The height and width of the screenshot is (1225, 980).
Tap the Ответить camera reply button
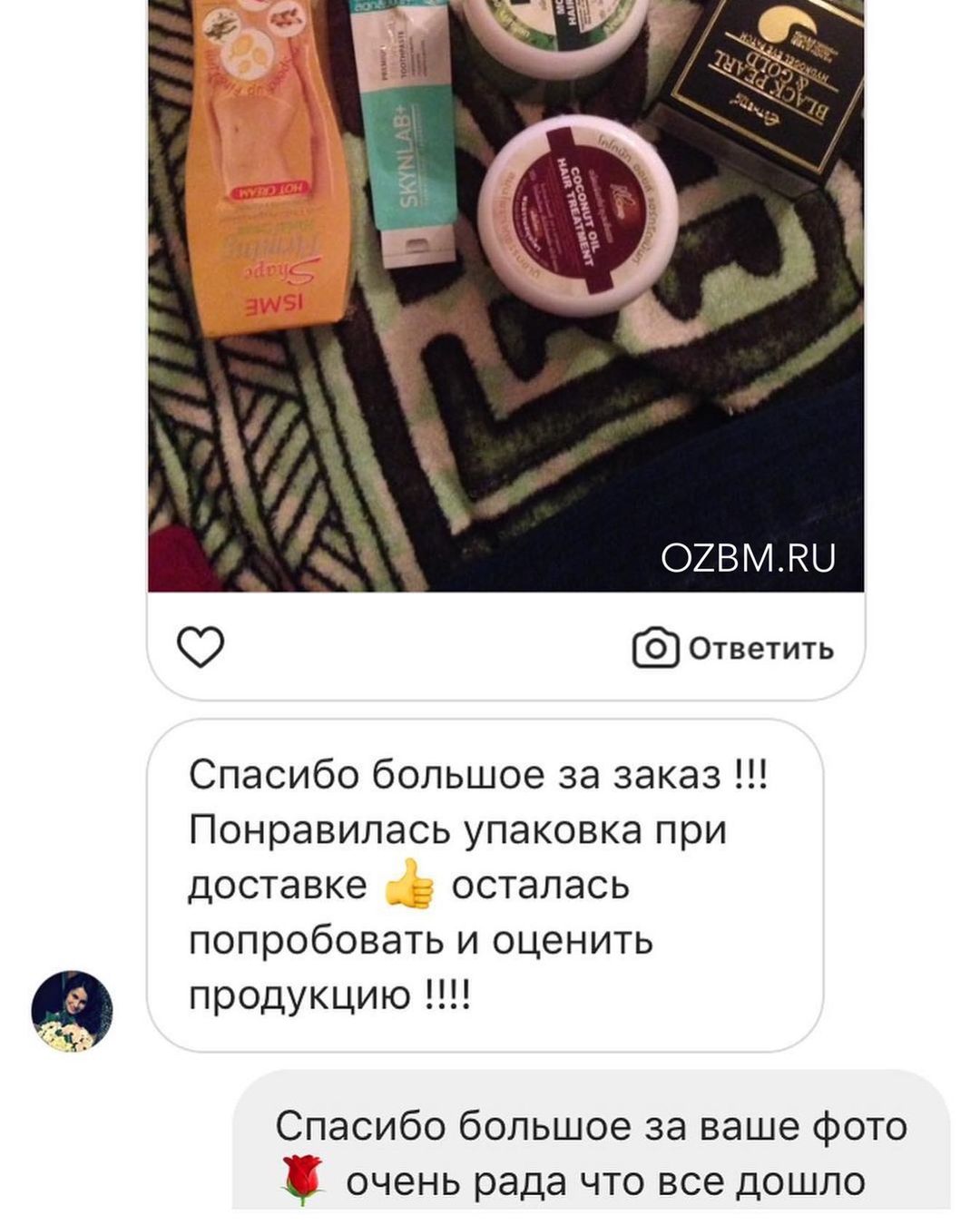(x=732, y=648)
